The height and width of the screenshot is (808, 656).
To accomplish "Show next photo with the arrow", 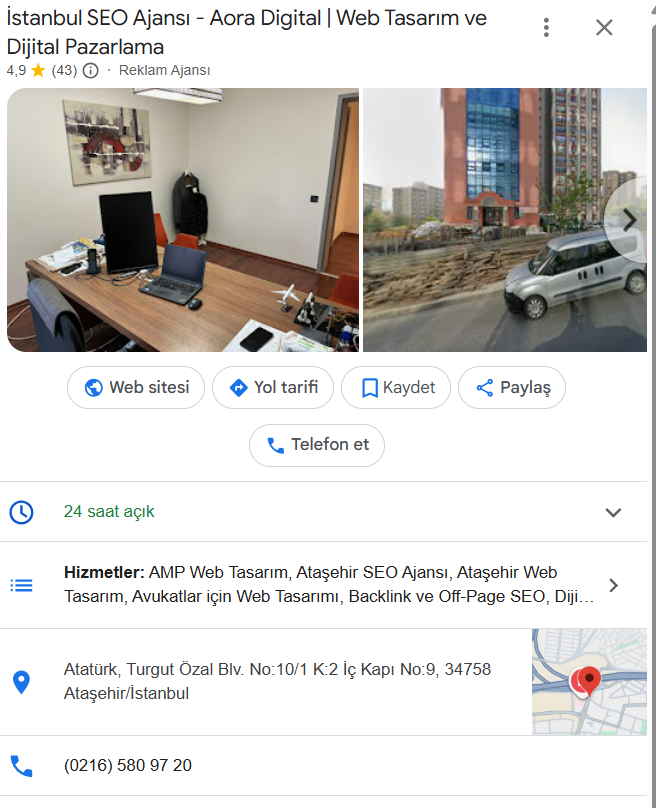I will click(x=629, y=221).
